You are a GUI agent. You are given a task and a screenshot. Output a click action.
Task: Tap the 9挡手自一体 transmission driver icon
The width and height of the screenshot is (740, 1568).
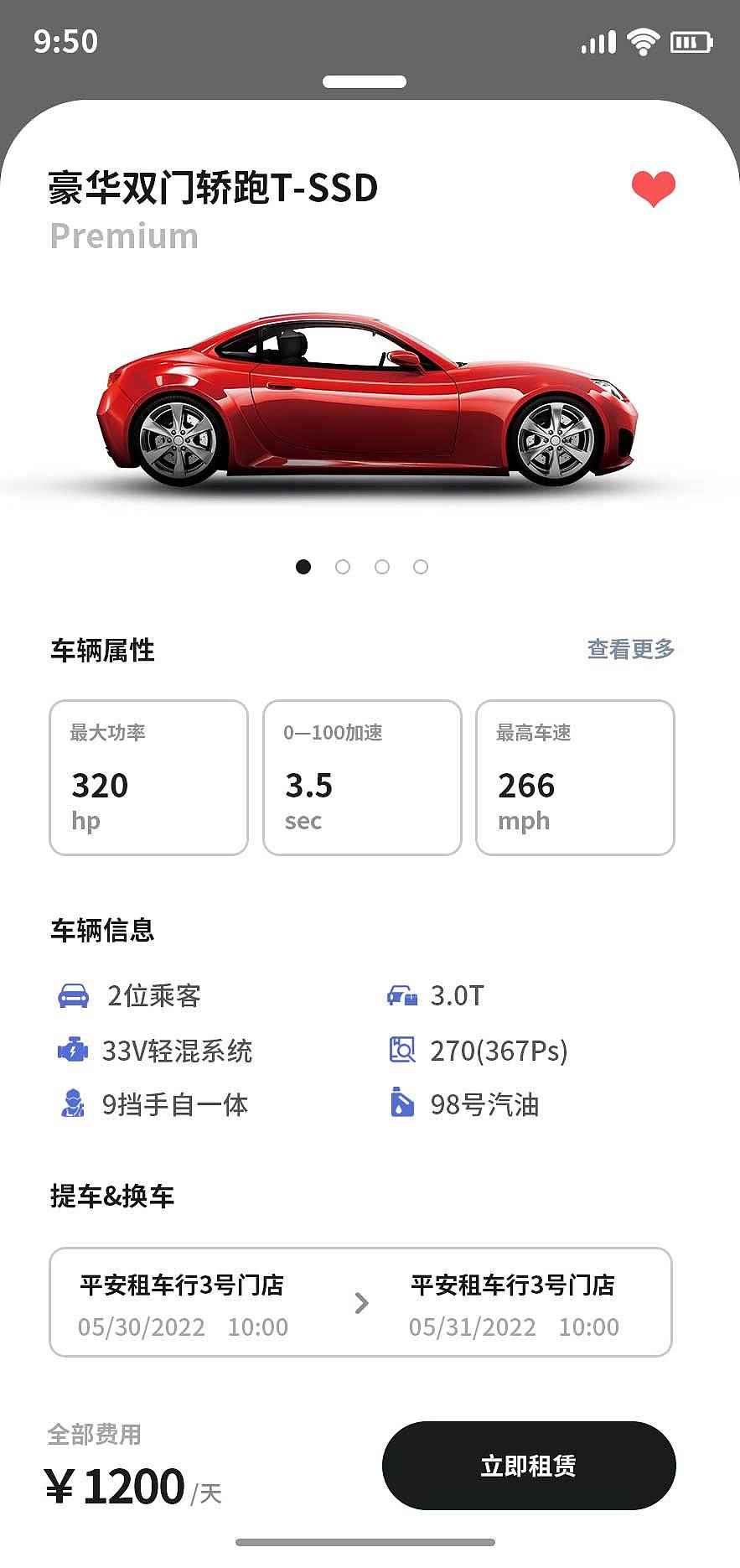(75, 1105)
